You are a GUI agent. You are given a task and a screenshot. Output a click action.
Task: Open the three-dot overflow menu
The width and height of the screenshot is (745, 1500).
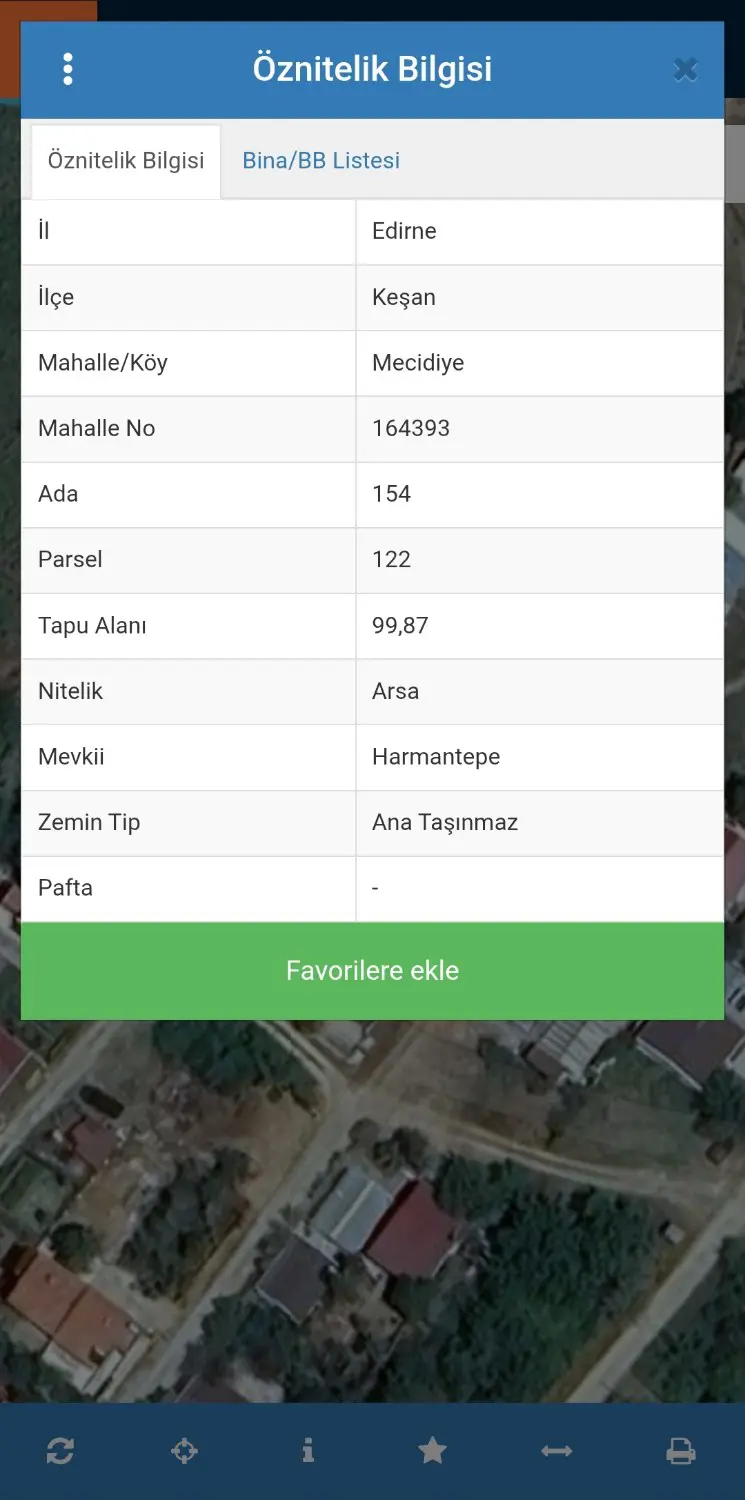(68, 69)
